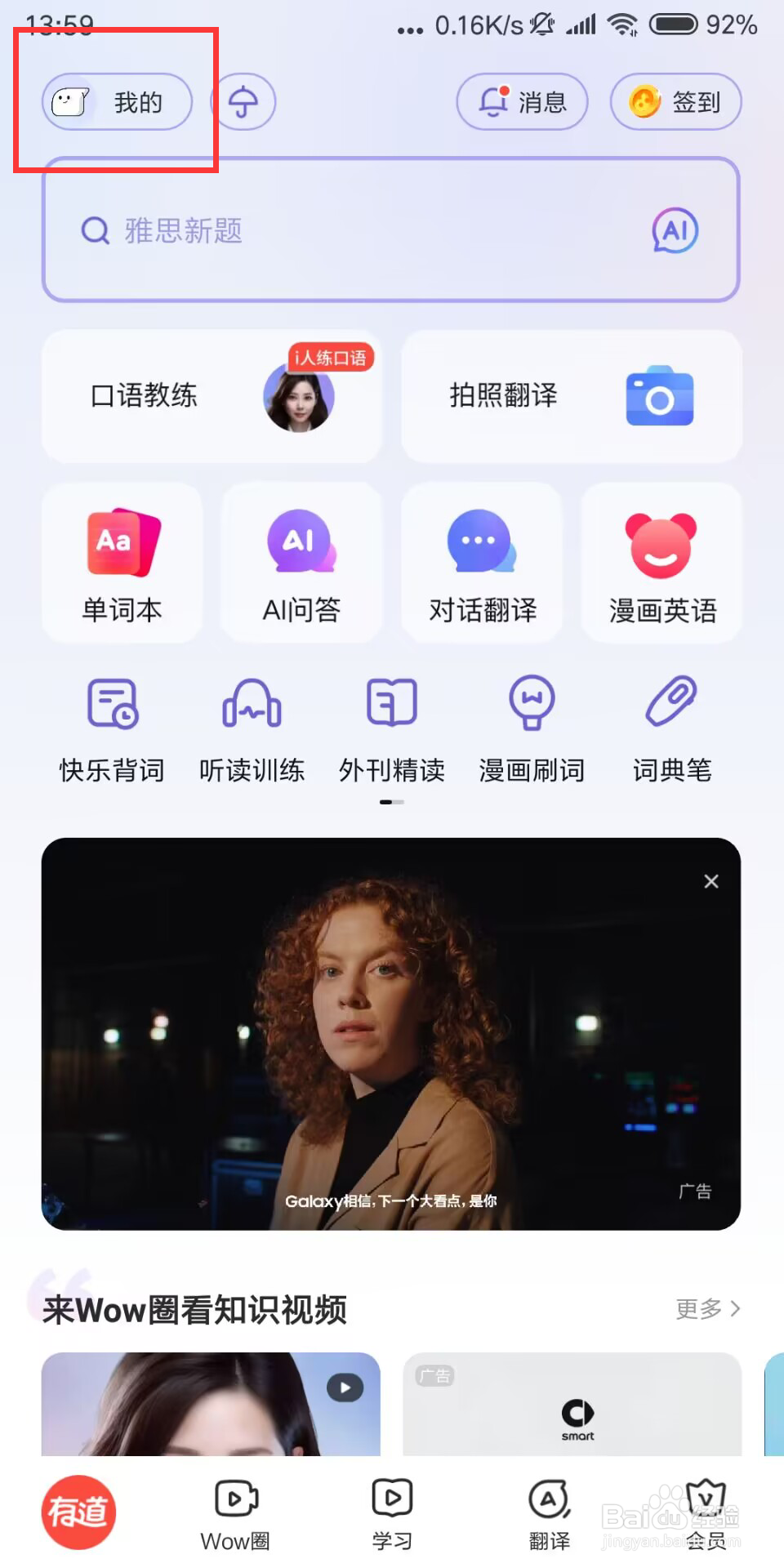Open 外刊精读 foreign journal reading
Screen dimensions: 784x1568
[392, 727]
